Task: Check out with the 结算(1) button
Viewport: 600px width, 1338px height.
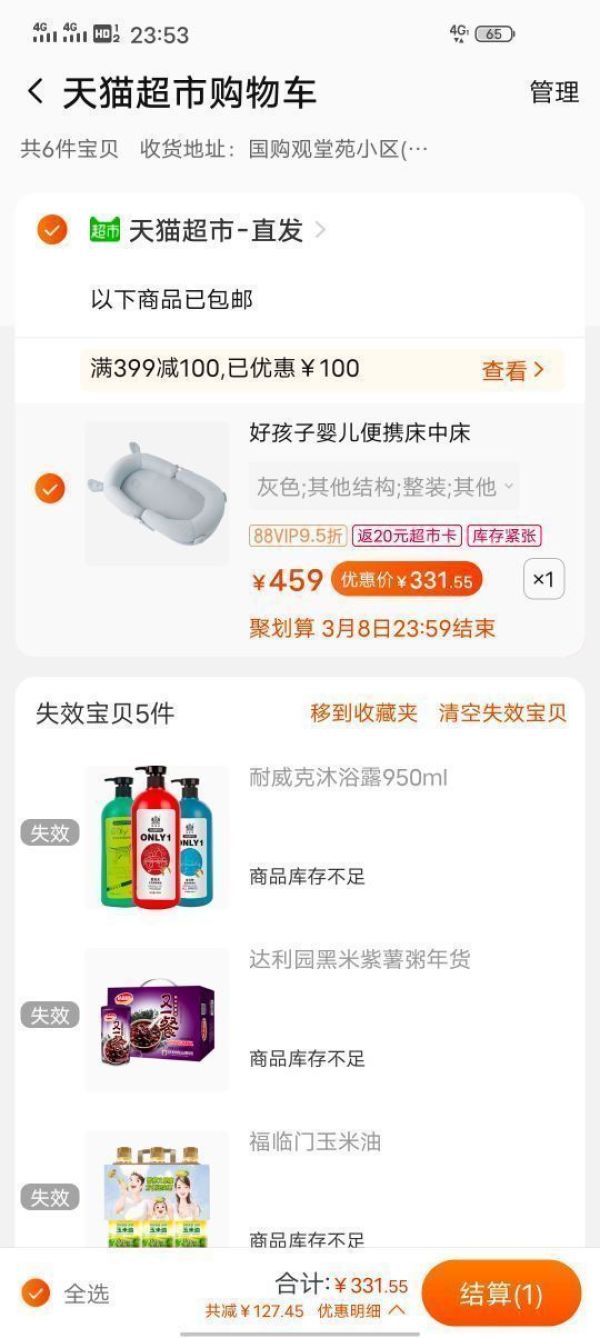Action: point(501,1293)
